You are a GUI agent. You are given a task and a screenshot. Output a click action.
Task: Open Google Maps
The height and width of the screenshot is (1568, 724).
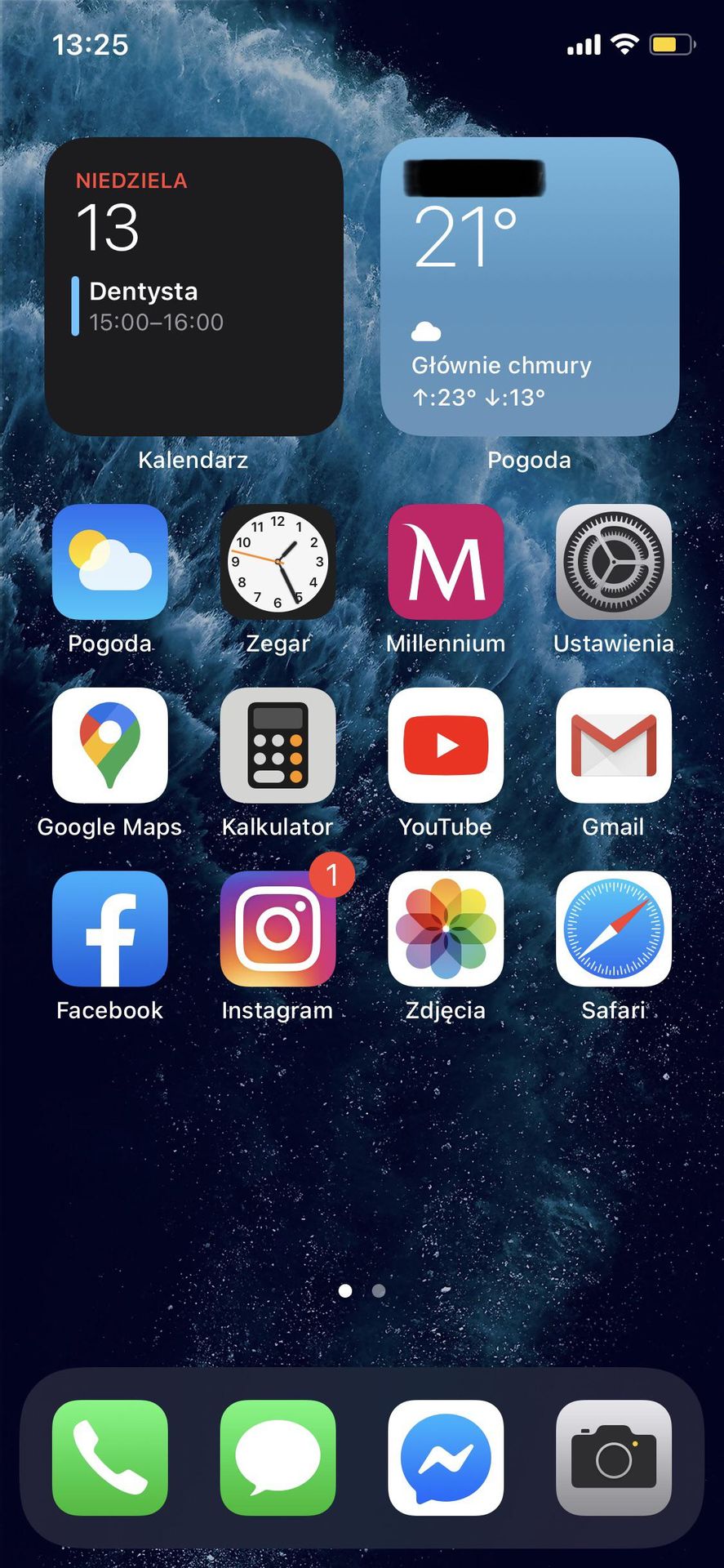point(110,746)
